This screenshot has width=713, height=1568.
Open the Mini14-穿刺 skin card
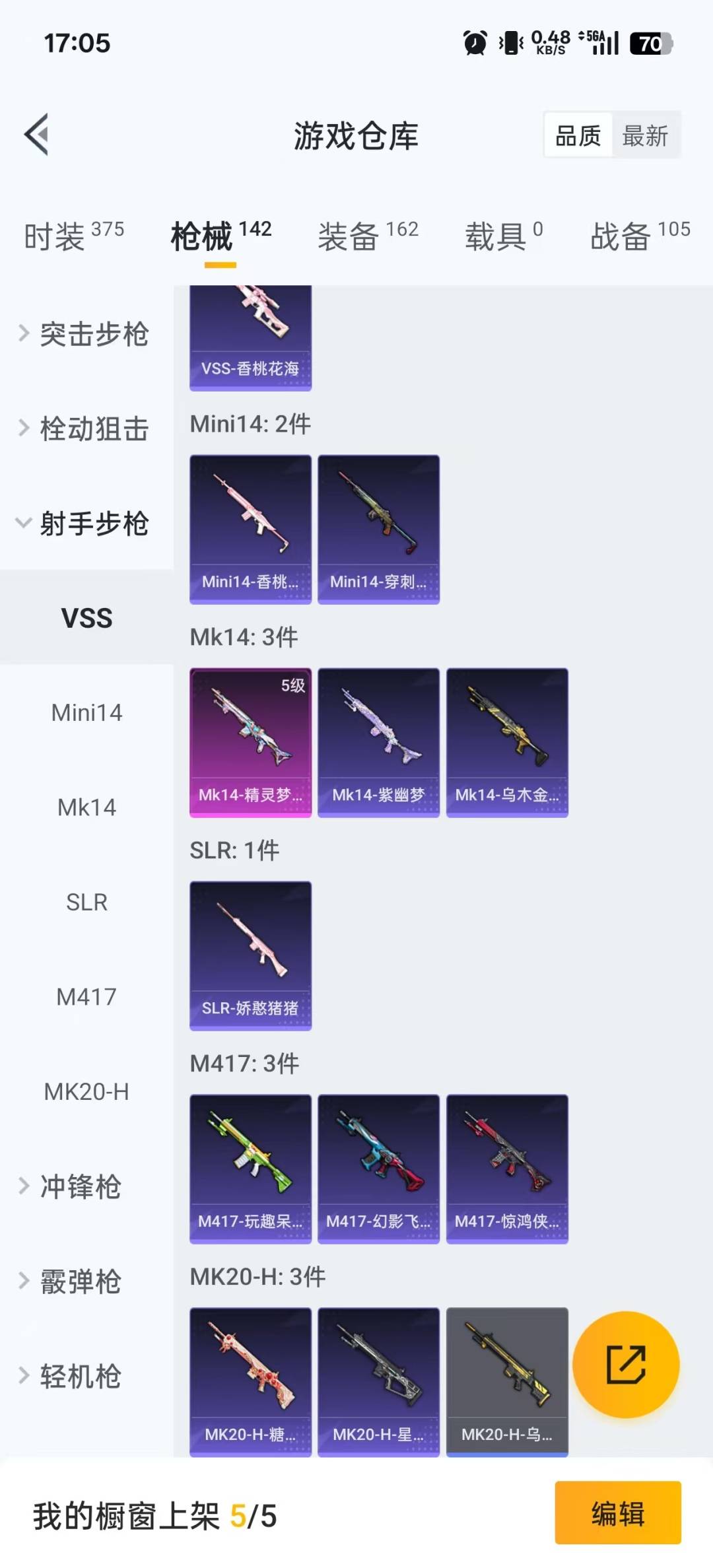378,529
